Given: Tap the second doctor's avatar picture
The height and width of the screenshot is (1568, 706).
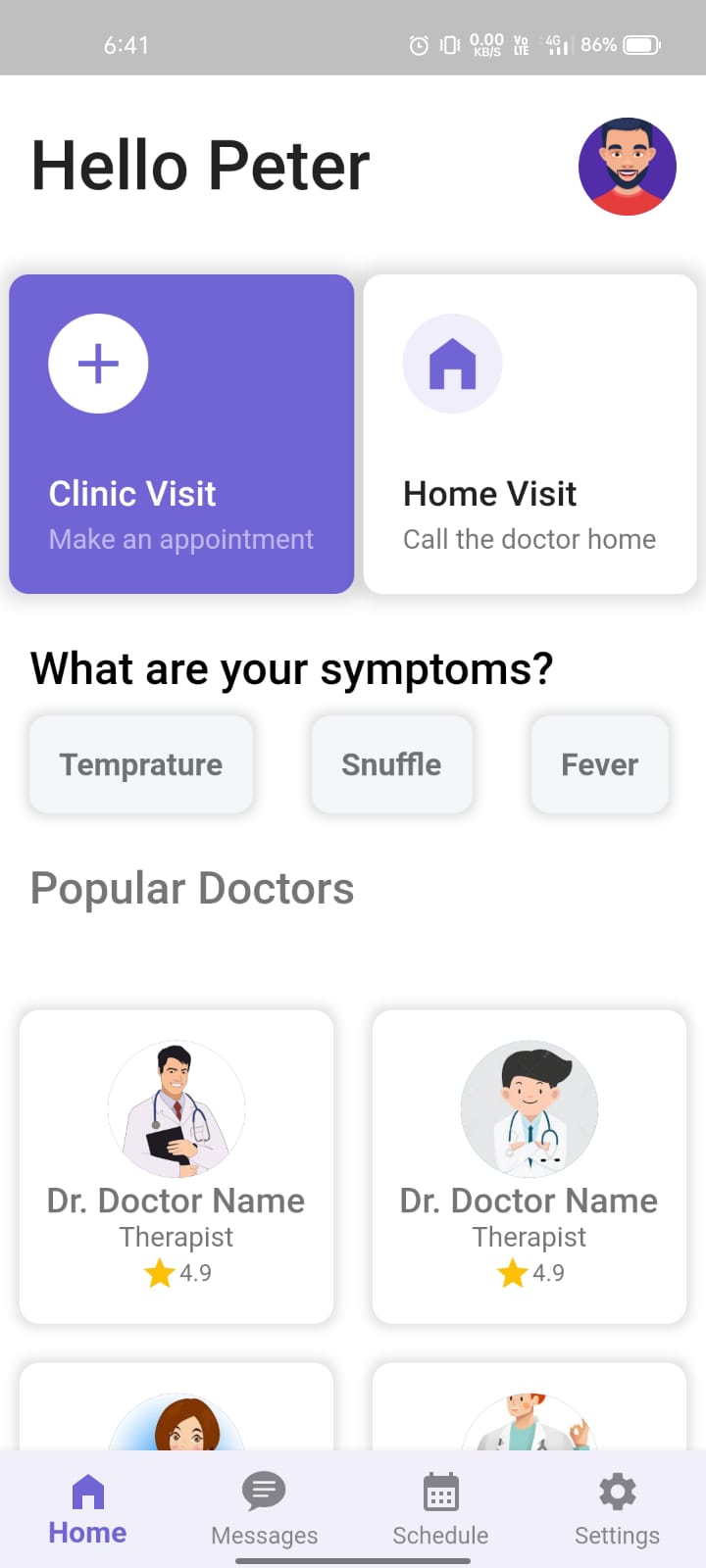Looking at the screenshot, I should [529, 1108].
